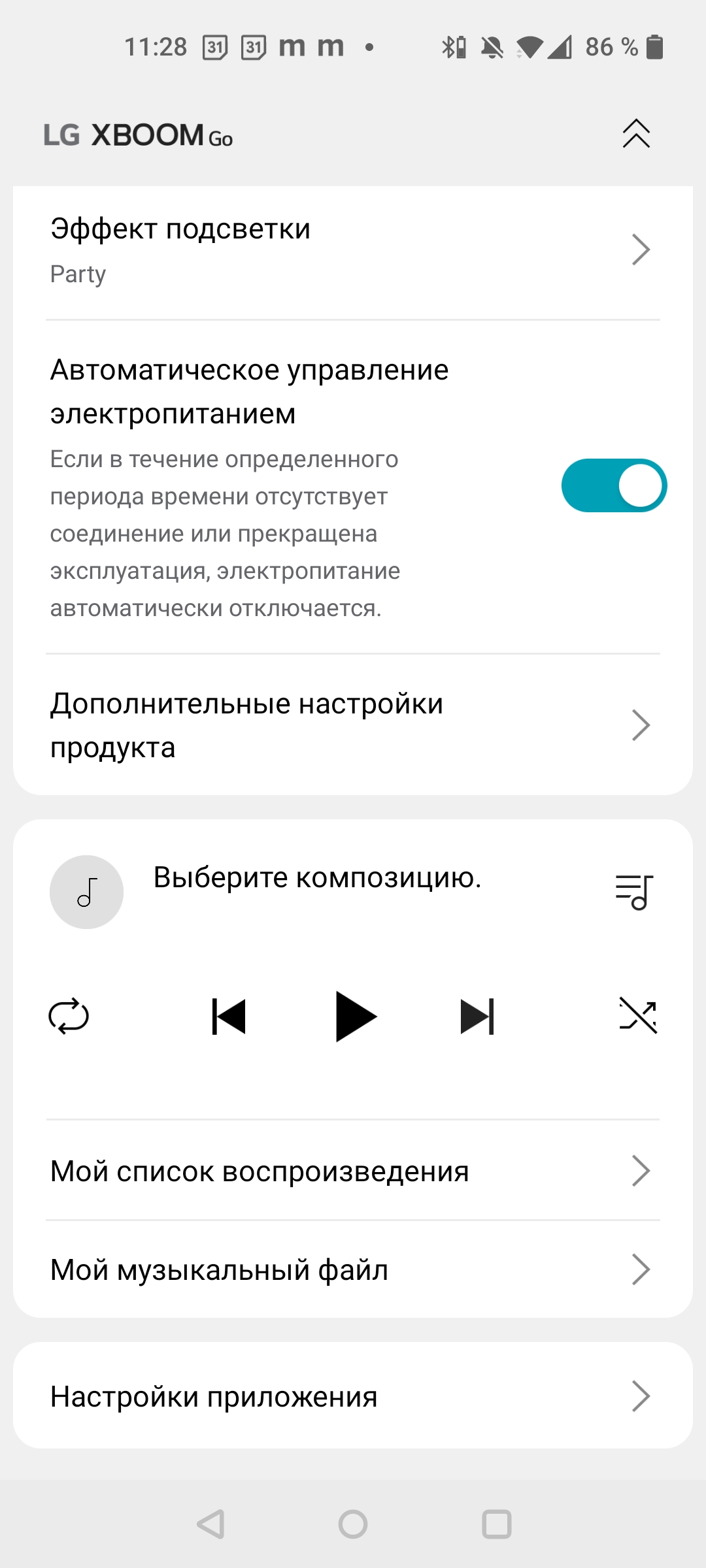The image size is (706, 1568).
Task: Toggle repeat mode
Action: click(x=69, y=1016)
